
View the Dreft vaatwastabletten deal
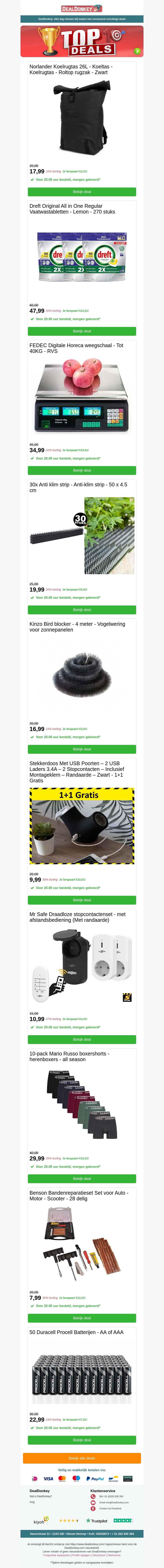82,331
